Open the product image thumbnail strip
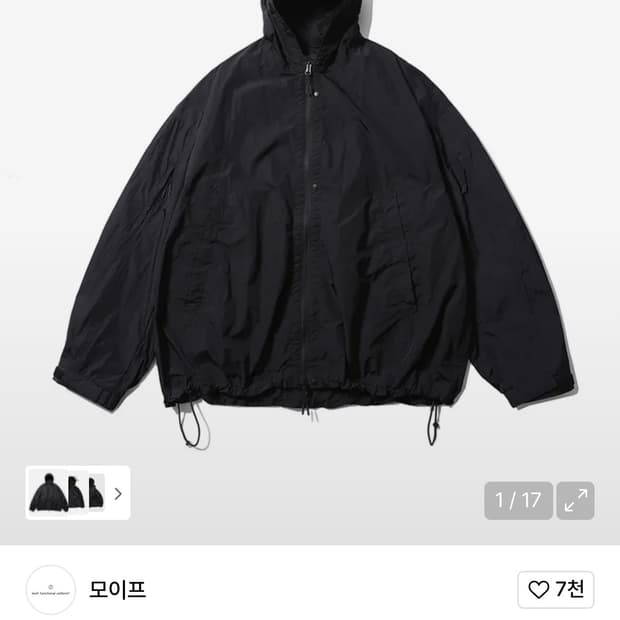This screenshot has width=620, height=620. pos(78,493)
